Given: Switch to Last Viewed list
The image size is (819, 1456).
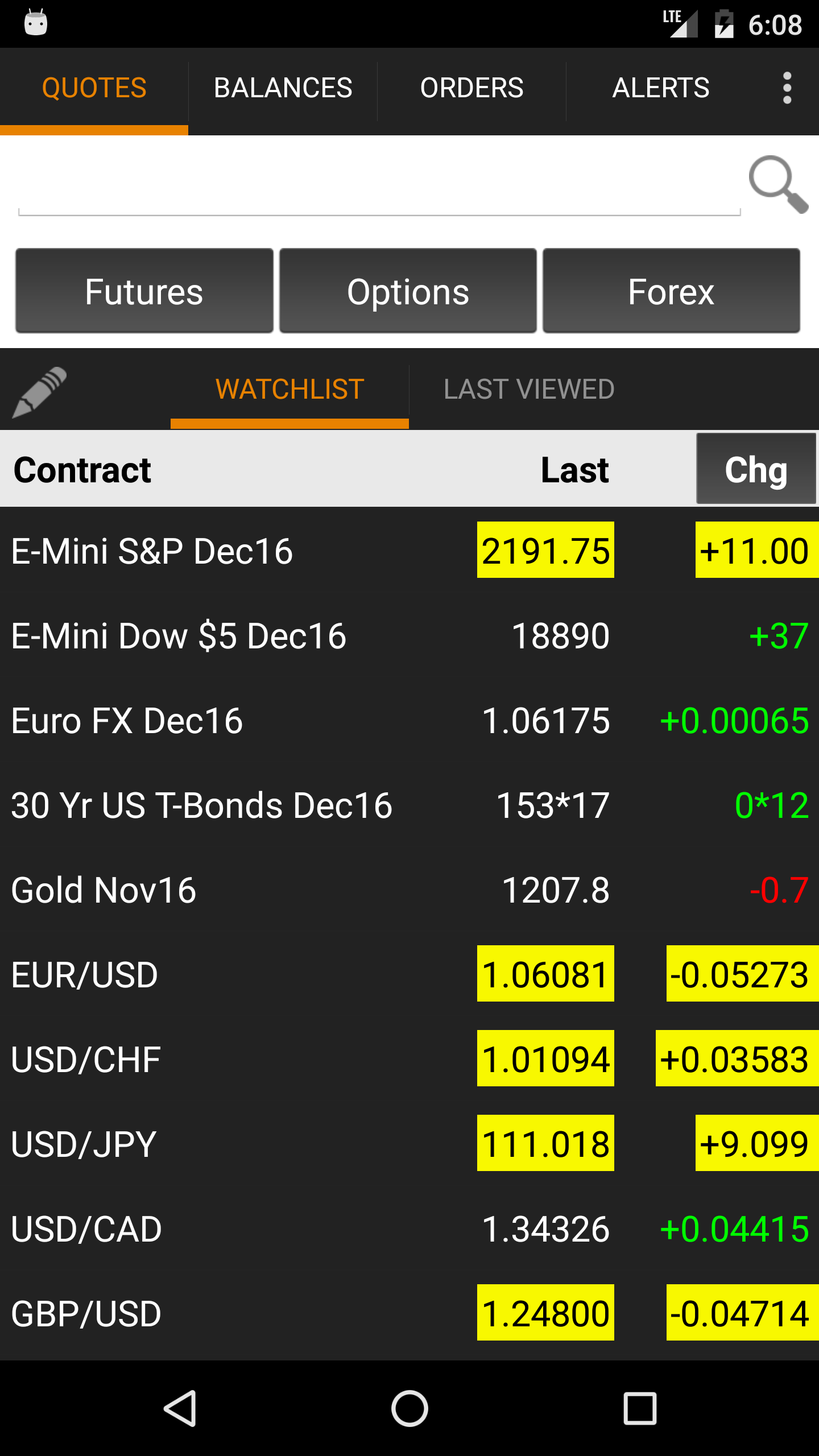Looking at the screenshot, I should click(x=528, y=390).
